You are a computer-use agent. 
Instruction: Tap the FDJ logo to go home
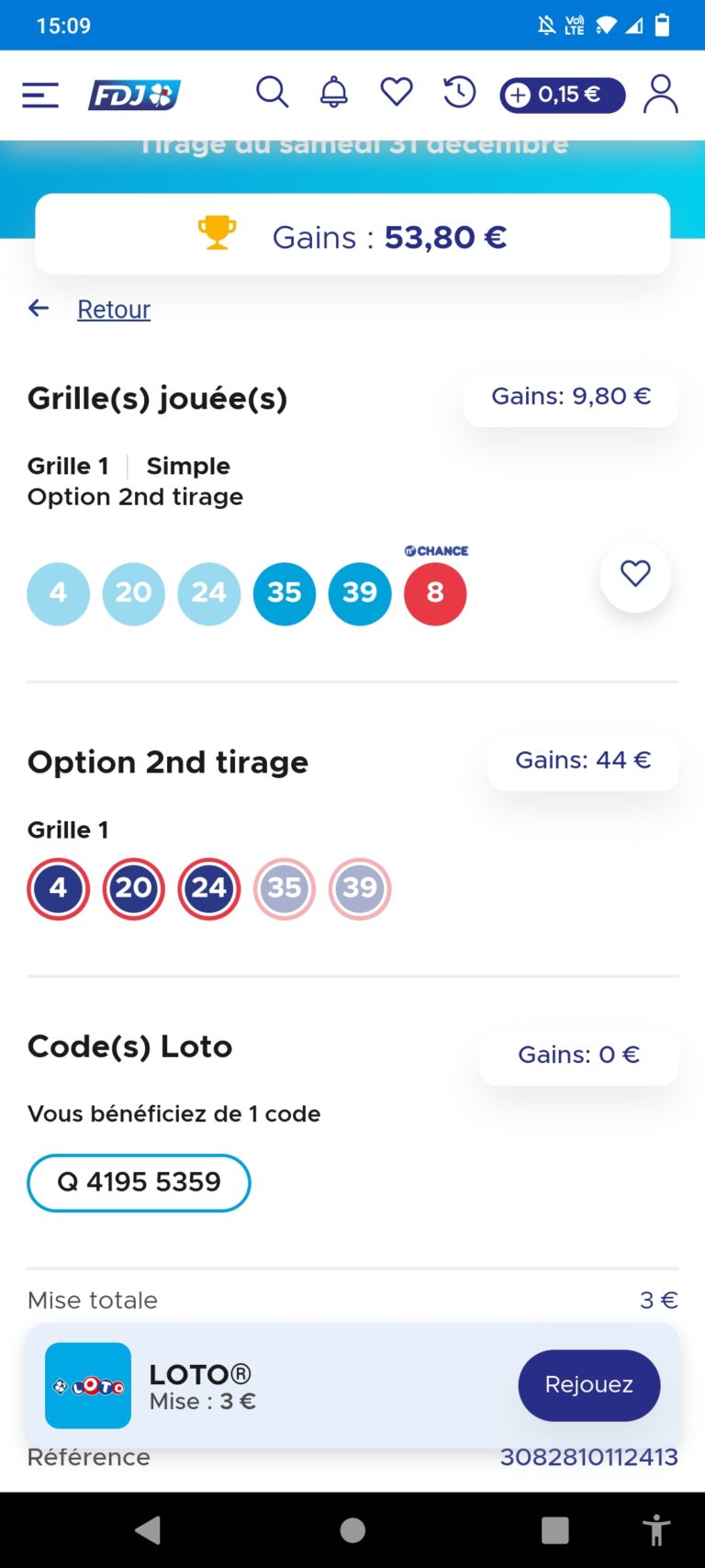134,95
